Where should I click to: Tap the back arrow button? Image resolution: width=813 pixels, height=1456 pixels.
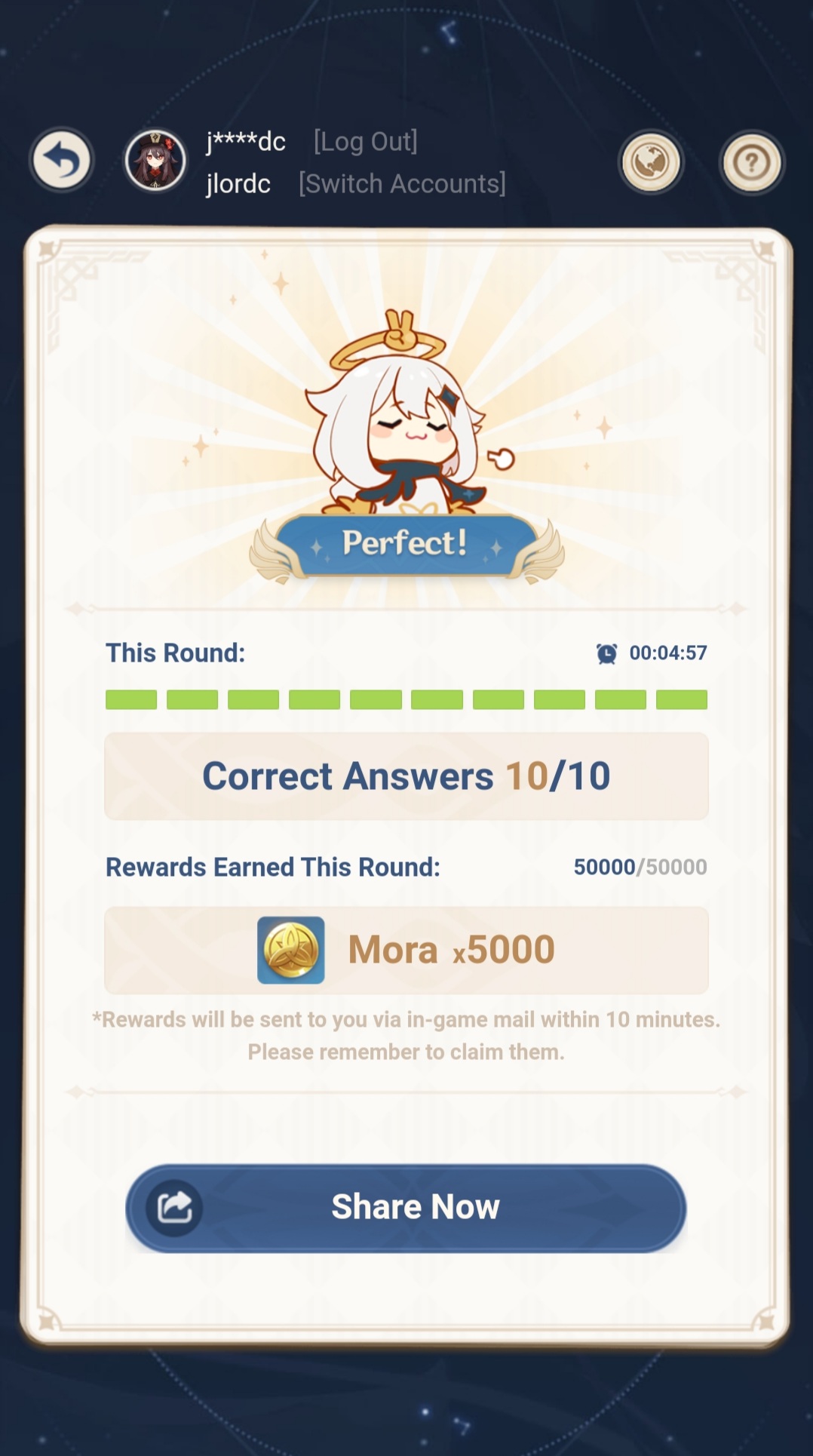click(62, 160)
